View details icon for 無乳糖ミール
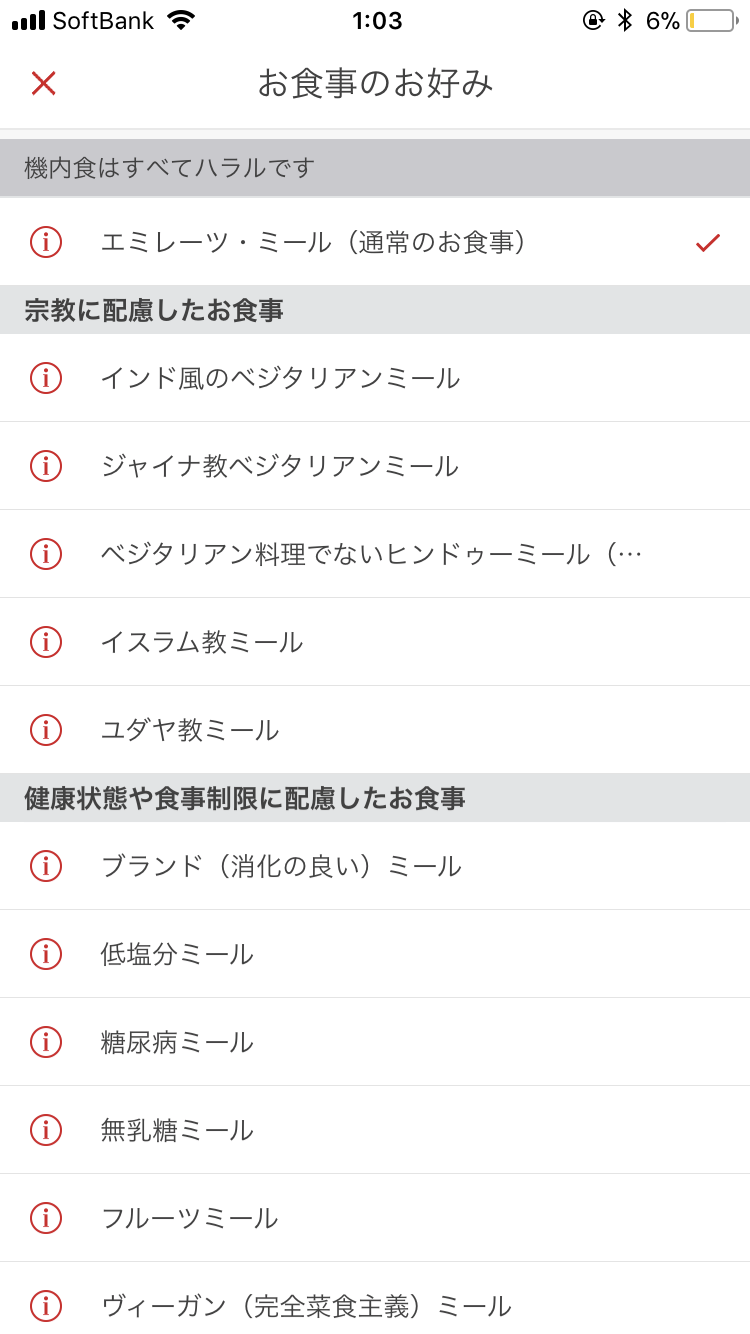 46,1130
